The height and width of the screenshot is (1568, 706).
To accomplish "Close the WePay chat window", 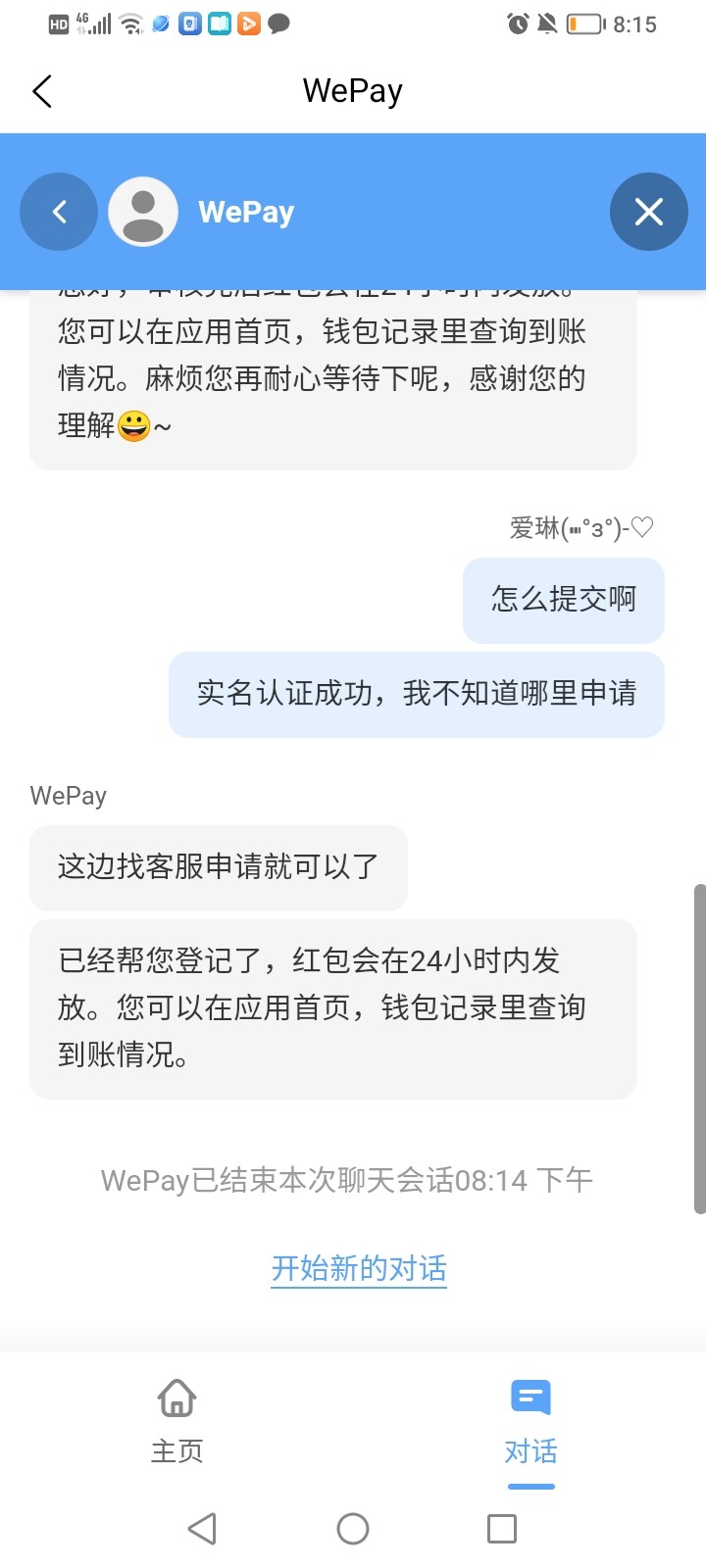I will pos(648,212).
